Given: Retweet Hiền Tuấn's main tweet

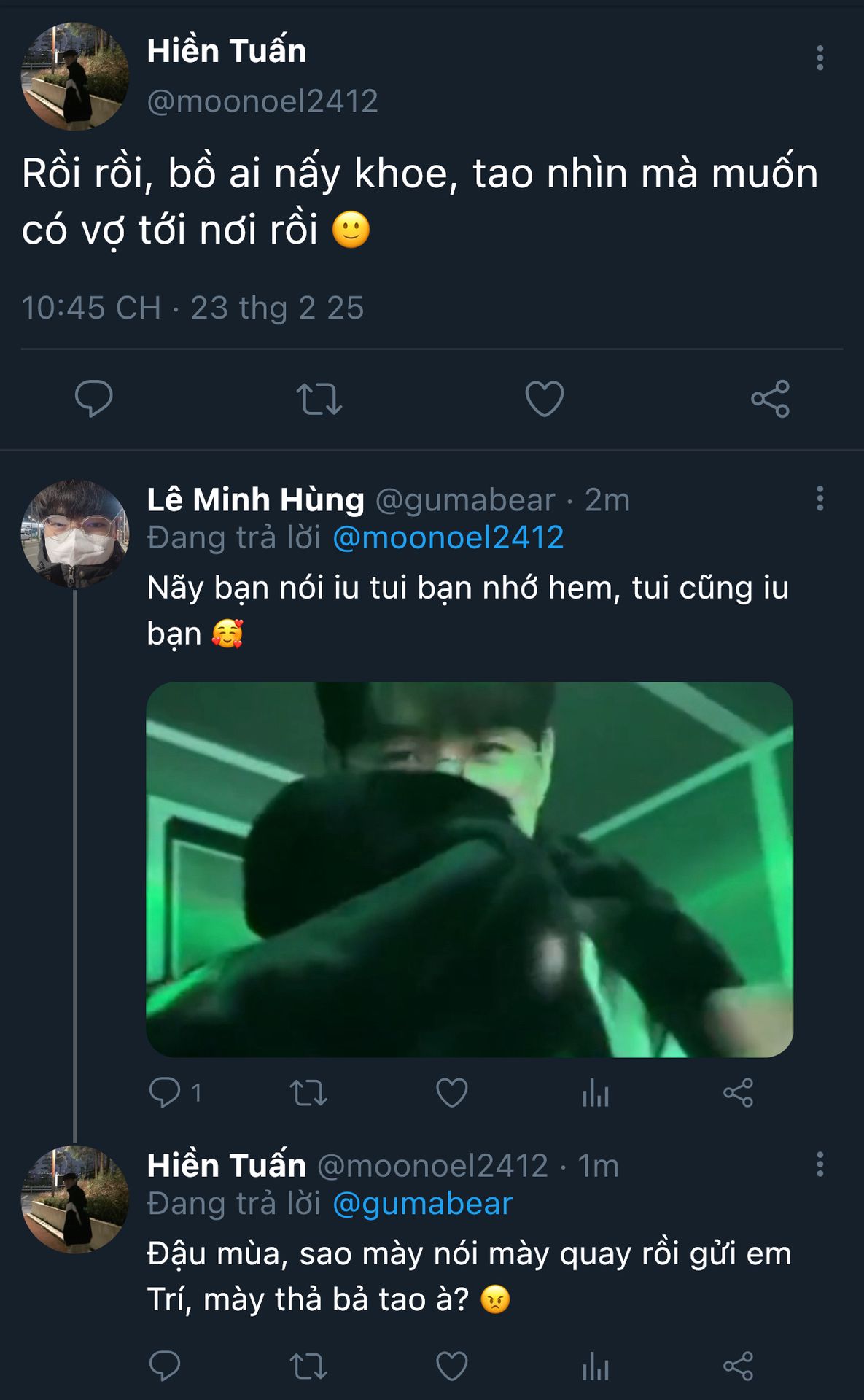Looking at the screenshot, I should pos(319,398).
